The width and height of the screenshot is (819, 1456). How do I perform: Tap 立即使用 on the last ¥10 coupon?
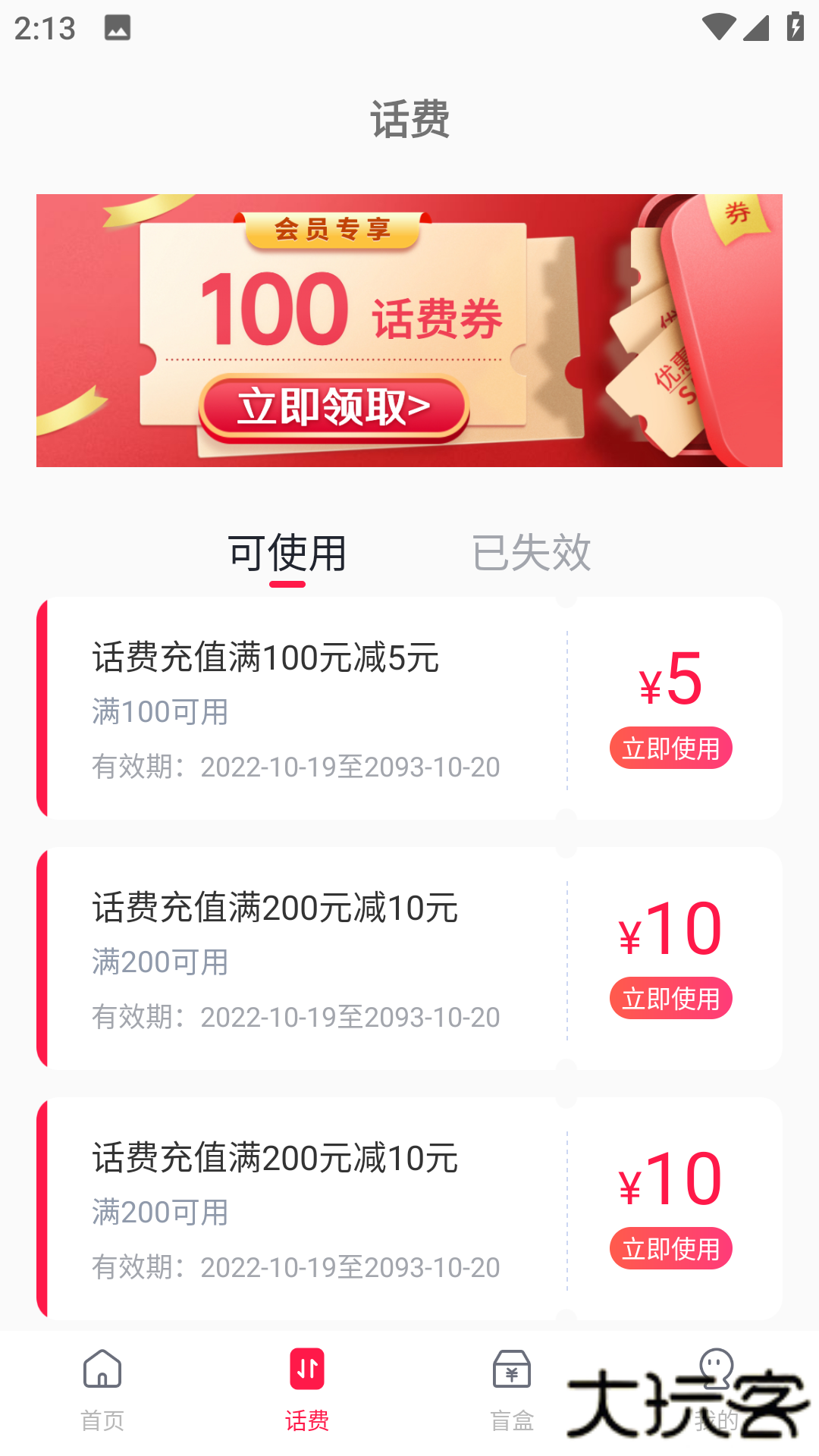pyautogui.click(x=670, y=1250)
